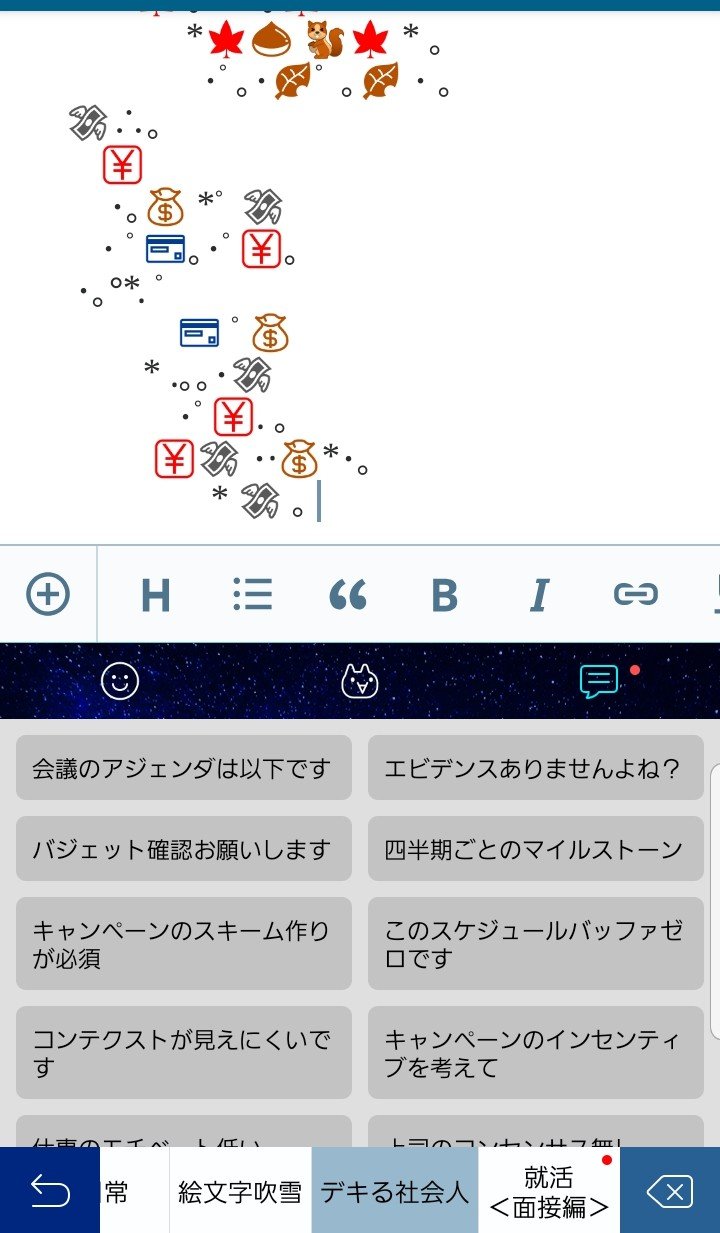
Task: Insert キャンペーンのインセンティブを考えて
Action: (535, 1052)
